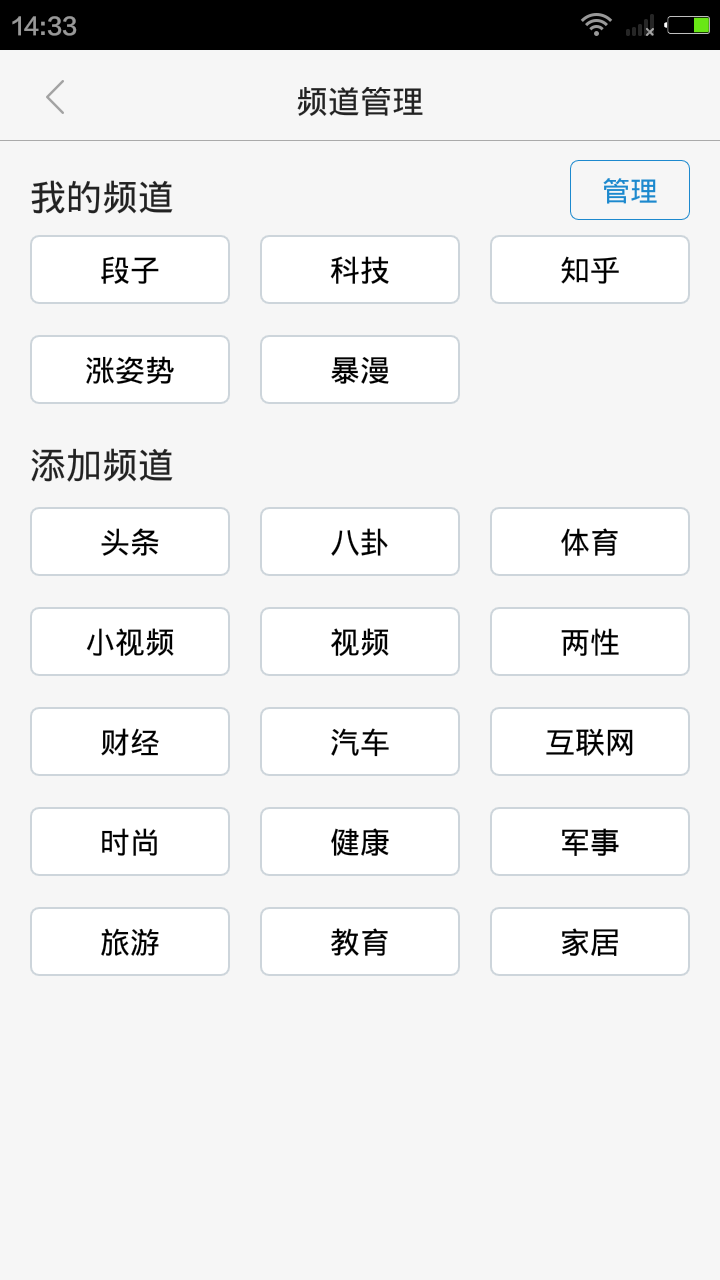720x1280 pixels.
Task: Choose the 涨姿势 channel
Action: pos(130,370)
